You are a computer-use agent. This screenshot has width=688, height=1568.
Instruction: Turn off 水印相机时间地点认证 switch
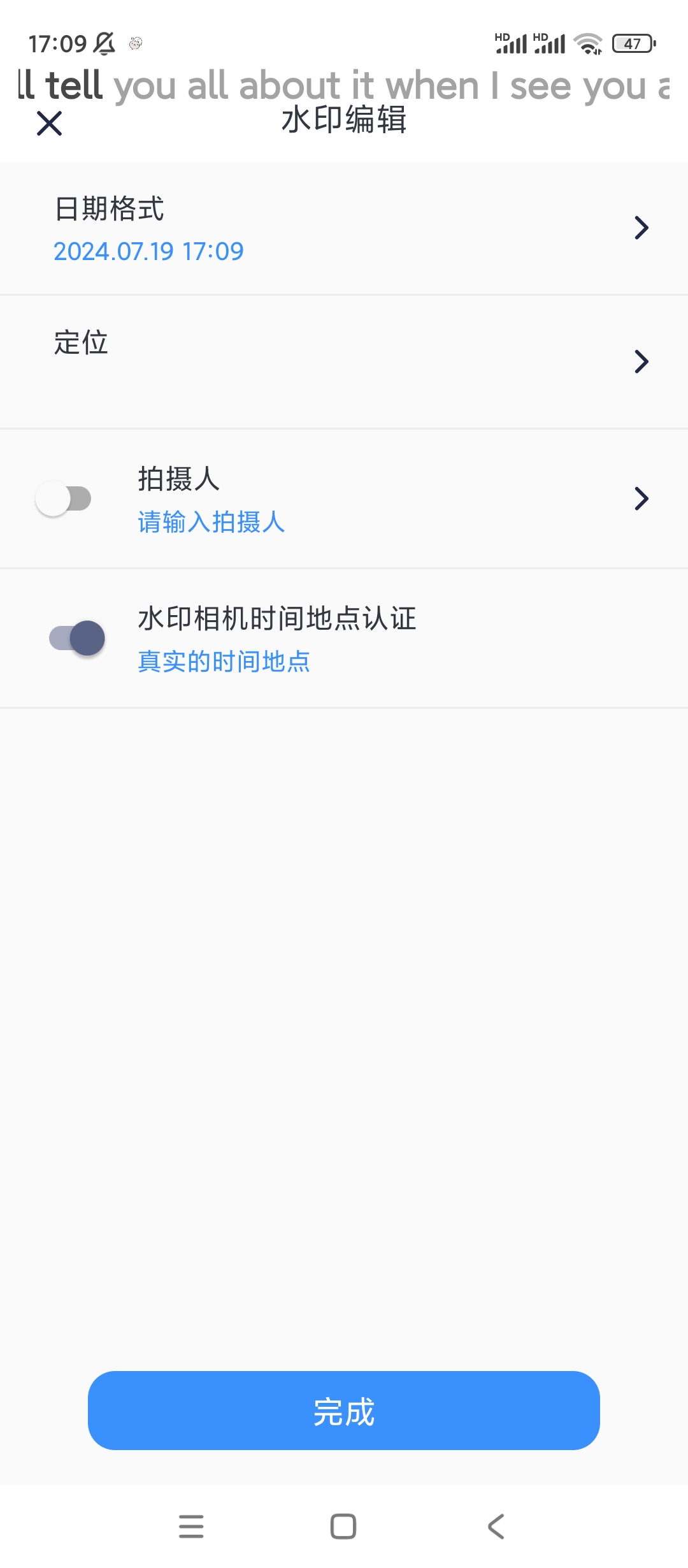click(x=78, y=638)
